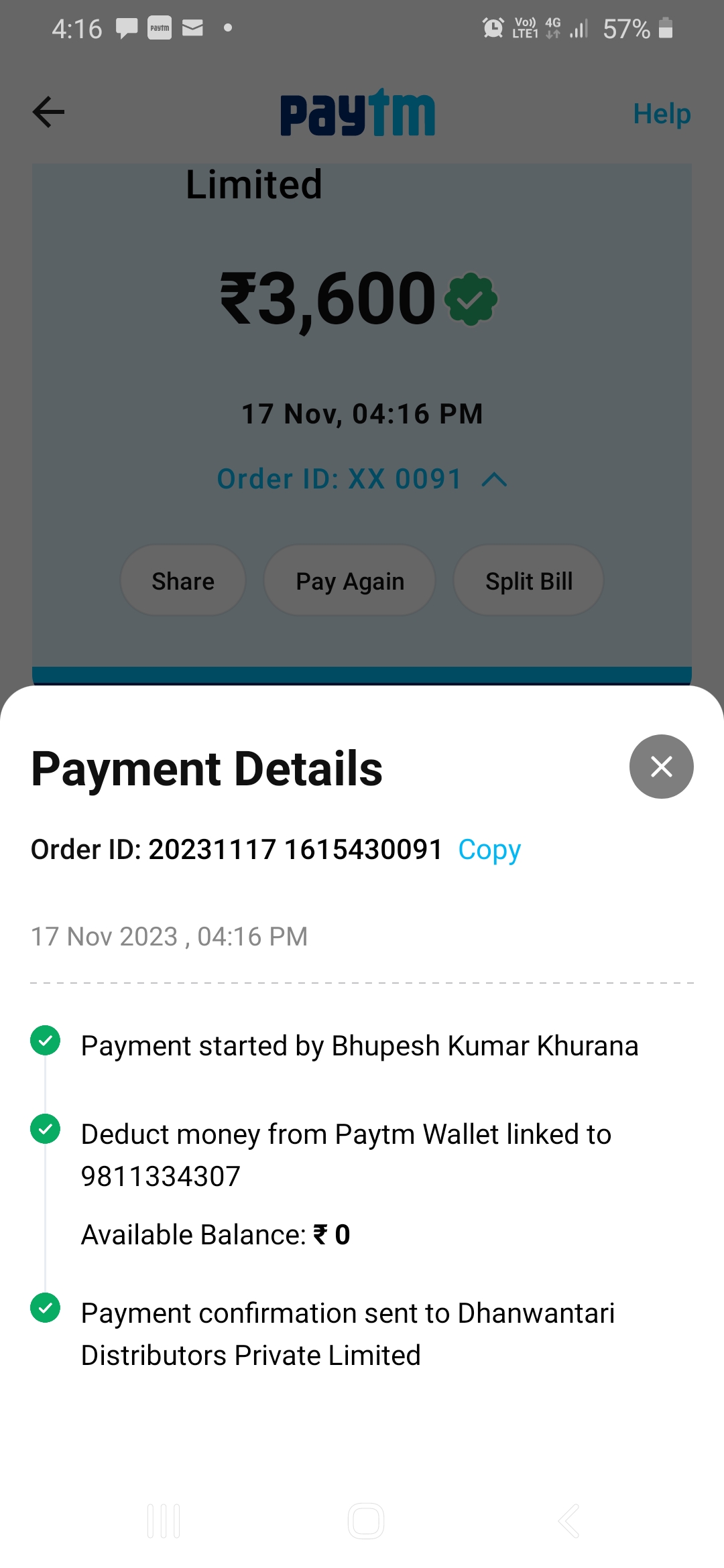Open Split Bill option

coord(529,581)
